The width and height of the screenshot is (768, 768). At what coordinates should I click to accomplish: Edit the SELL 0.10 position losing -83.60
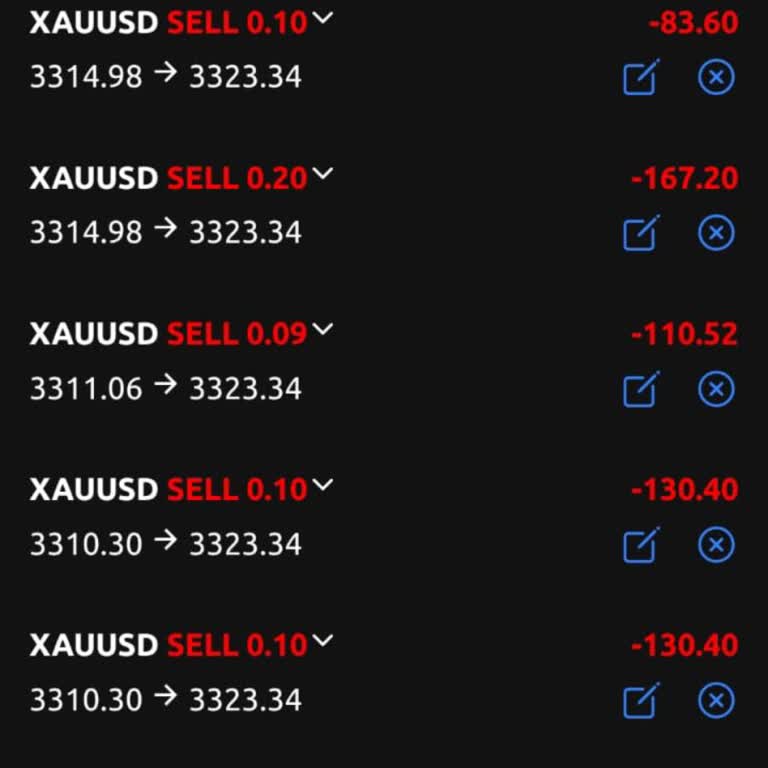pyautogui.click(x=640, y=78)
